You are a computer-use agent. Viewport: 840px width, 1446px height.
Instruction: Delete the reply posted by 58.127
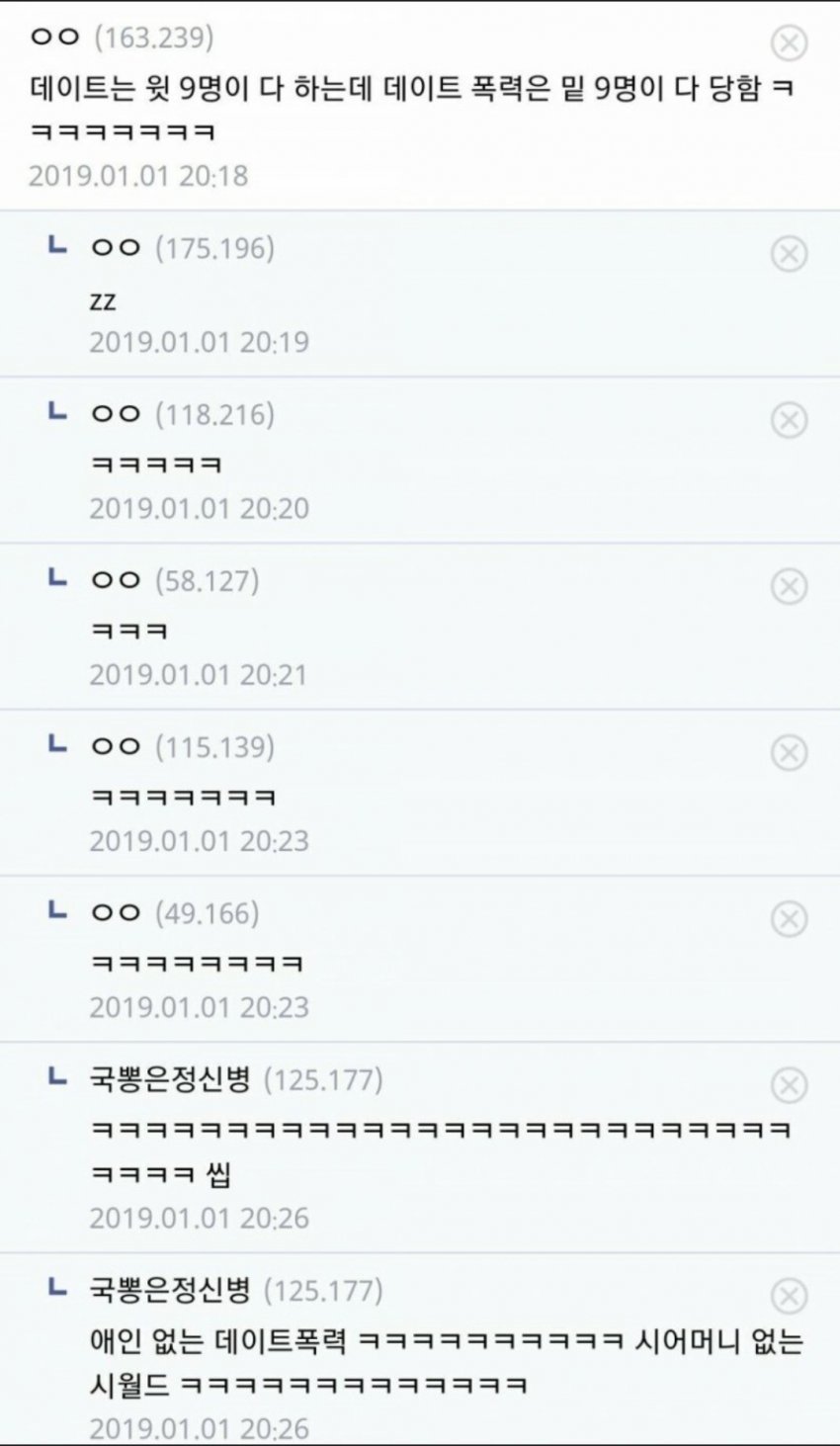788,586
